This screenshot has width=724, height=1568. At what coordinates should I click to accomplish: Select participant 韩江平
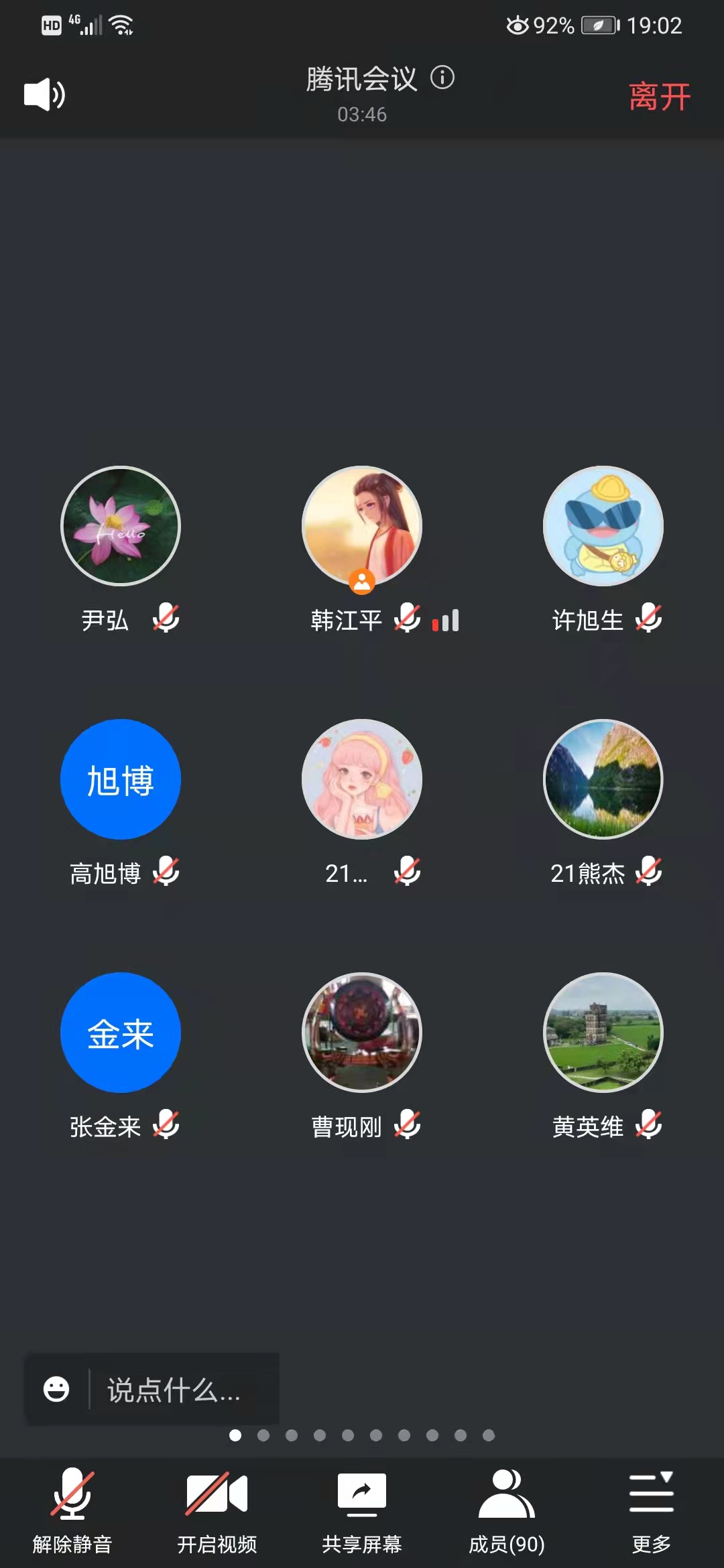362,527
